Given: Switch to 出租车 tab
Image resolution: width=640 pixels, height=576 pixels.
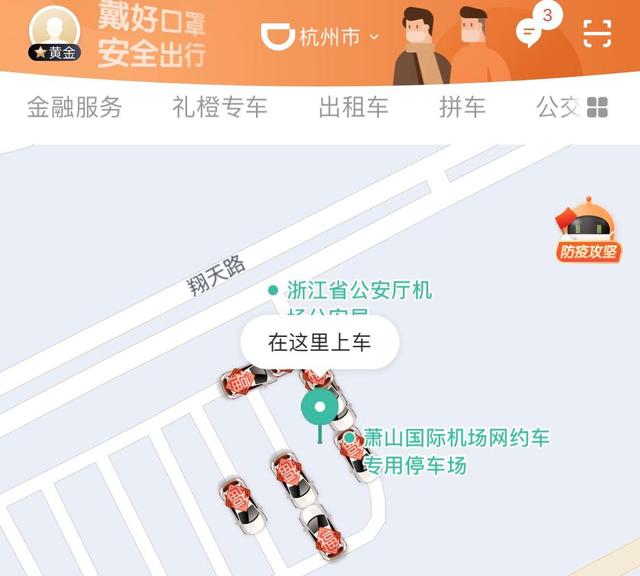Looking at the screenshot, I should (x=353, y=108).
